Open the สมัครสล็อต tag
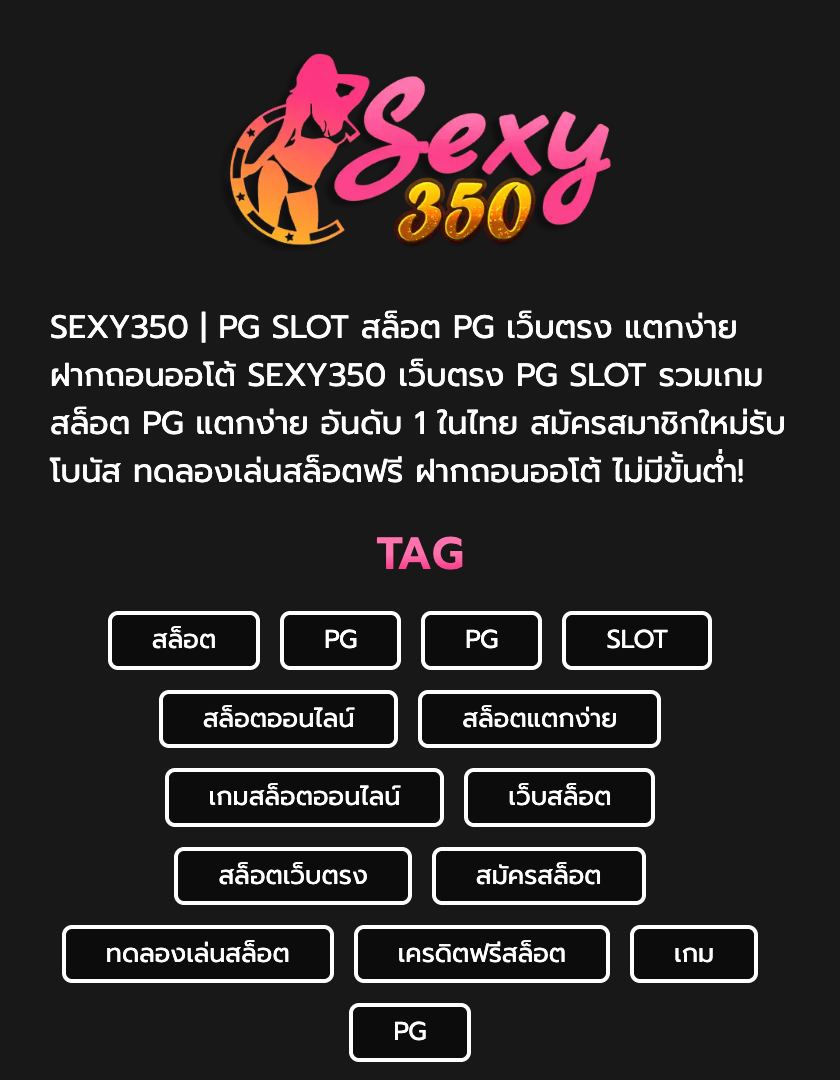 [x=538, y=876]
